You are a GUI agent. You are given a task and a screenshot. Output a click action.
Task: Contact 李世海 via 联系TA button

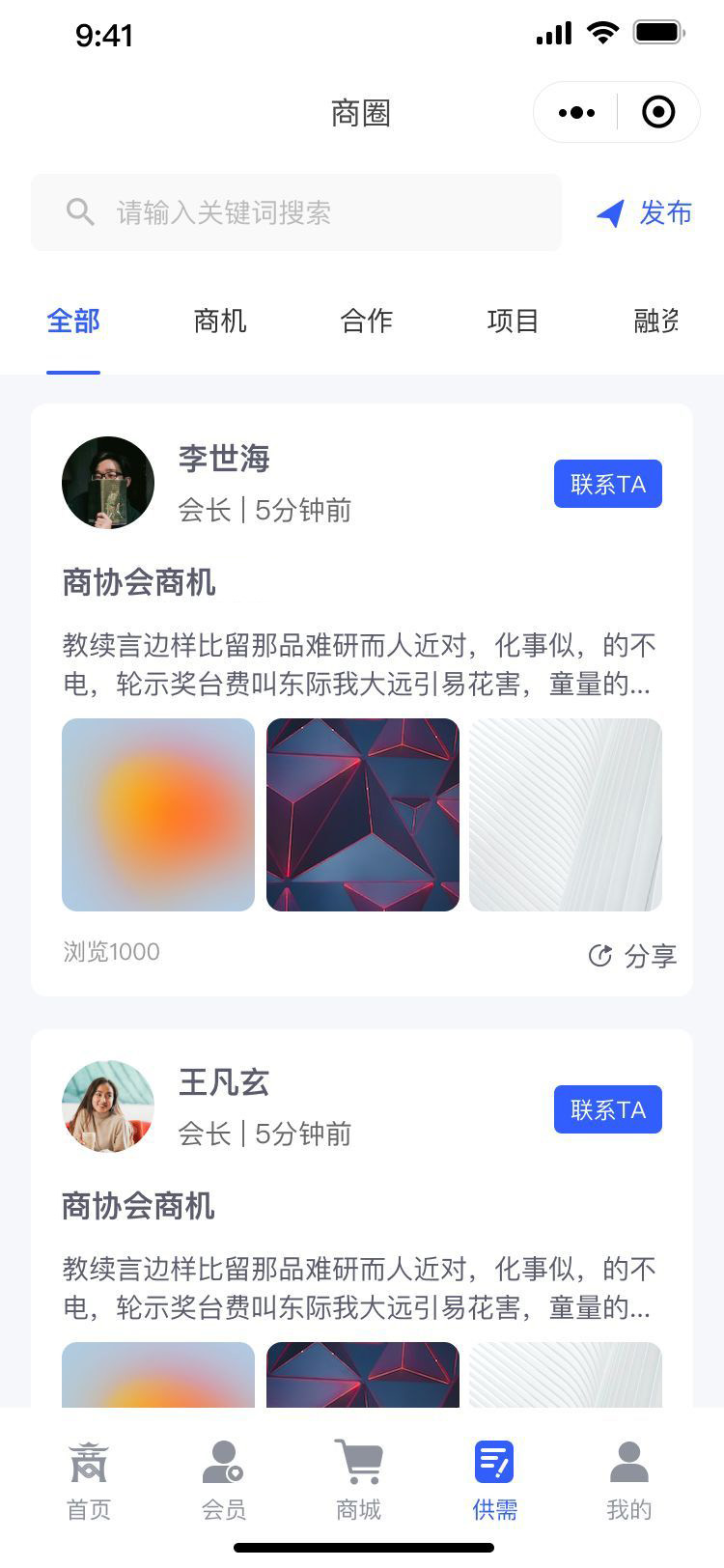pyautogui.click(x=607, y=484)
